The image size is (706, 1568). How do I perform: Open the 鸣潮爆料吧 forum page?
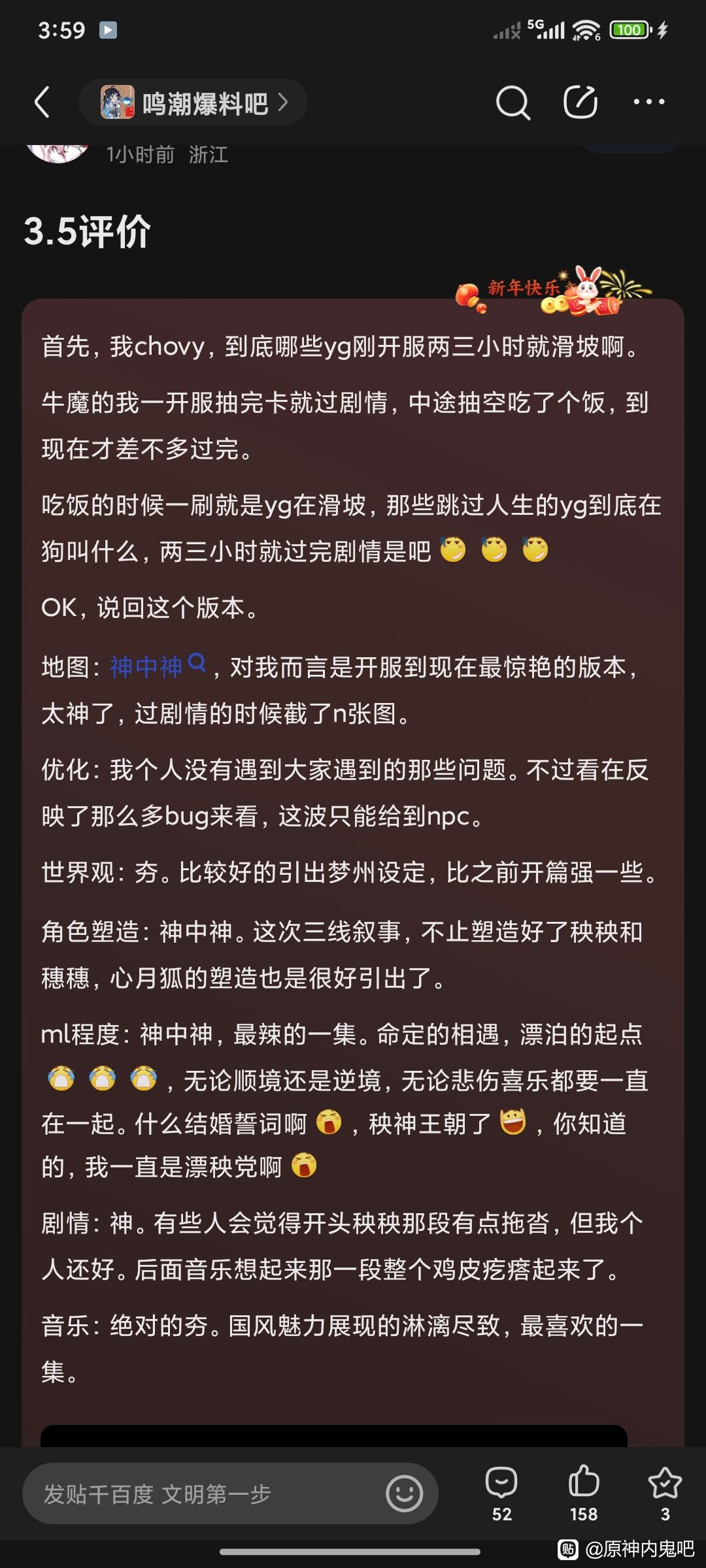pos(193,103)
